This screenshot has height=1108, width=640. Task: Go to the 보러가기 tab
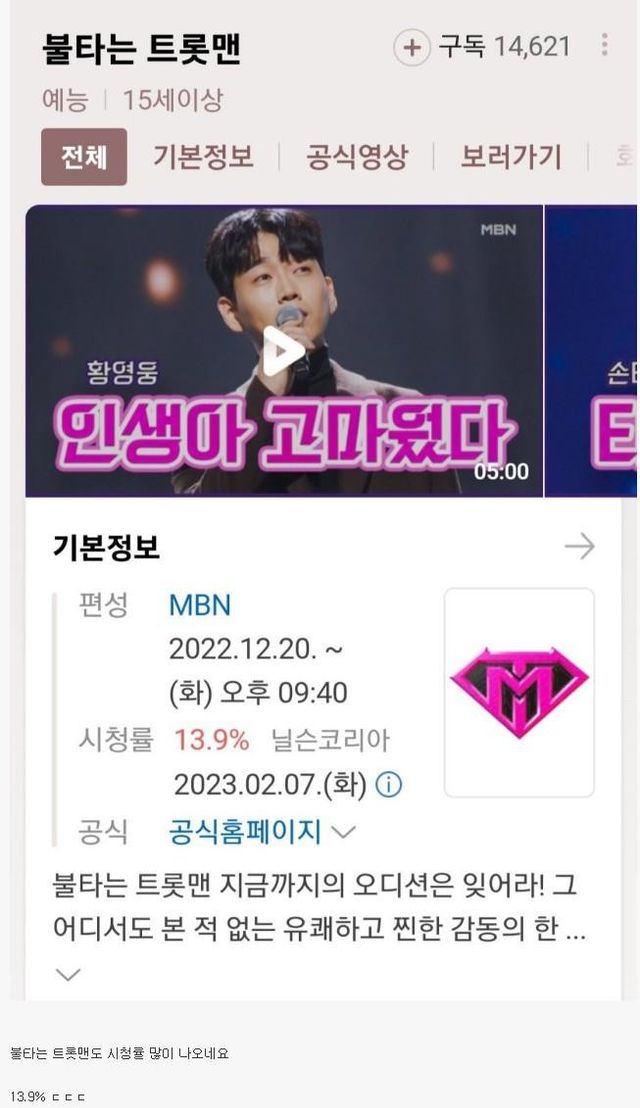click(511, 157)
